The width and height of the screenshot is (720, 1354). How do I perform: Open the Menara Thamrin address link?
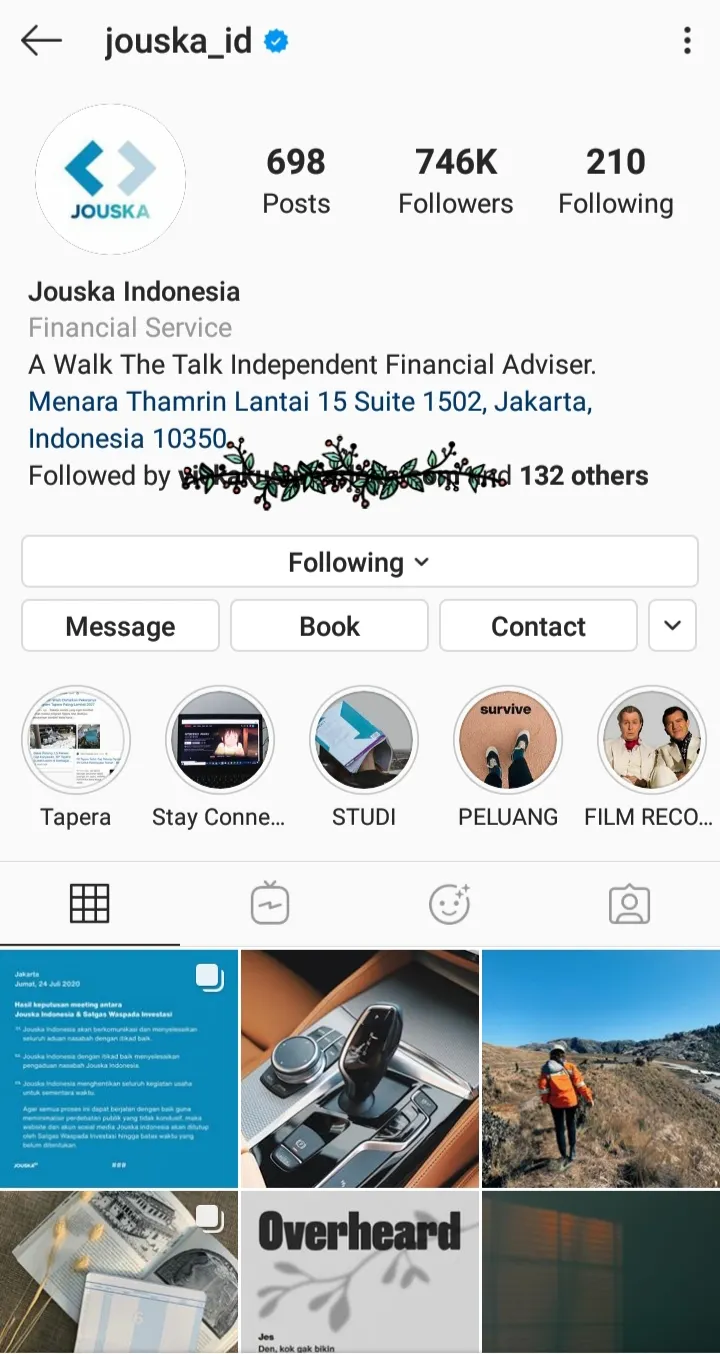tap(310, 402)
